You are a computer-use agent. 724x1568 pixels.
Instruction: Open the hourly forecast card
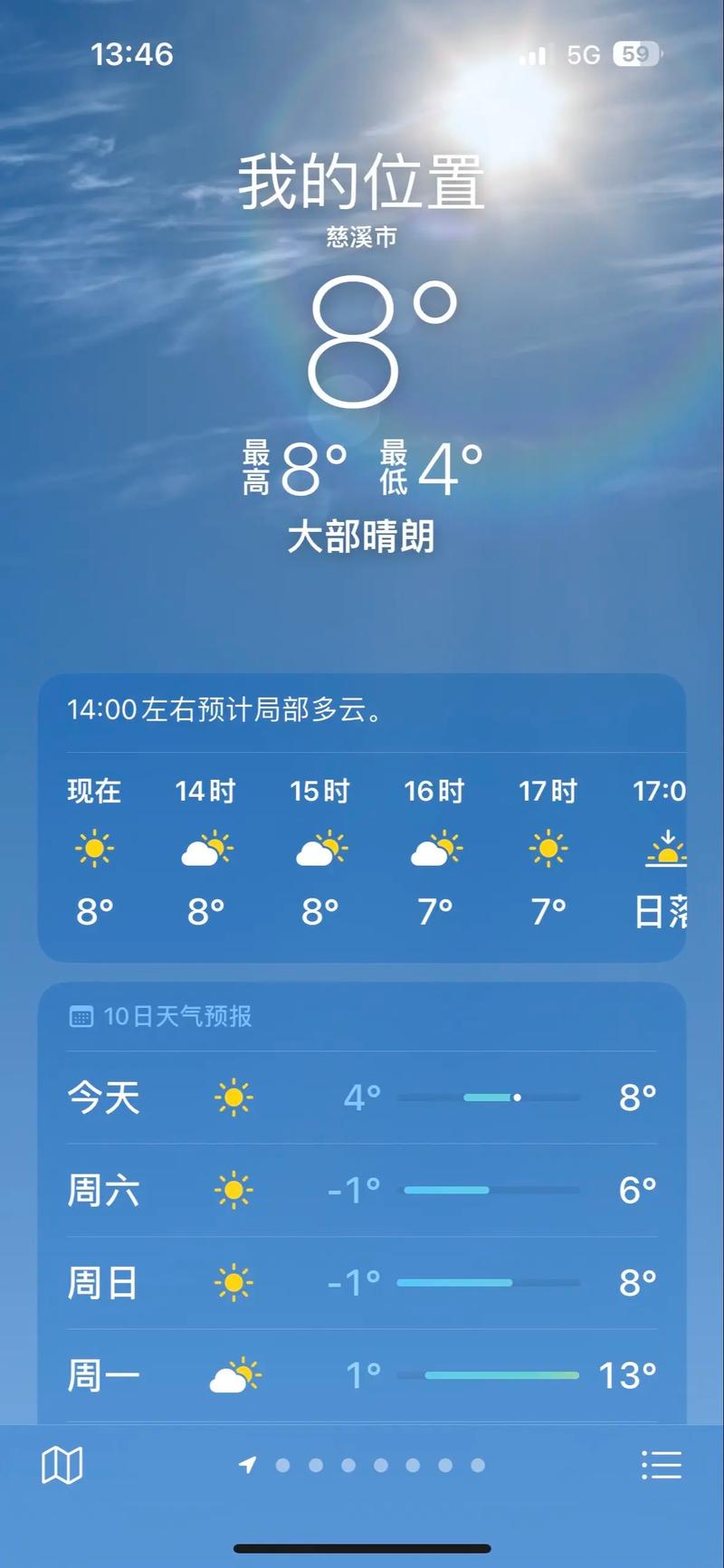click(x=362, y=818)
